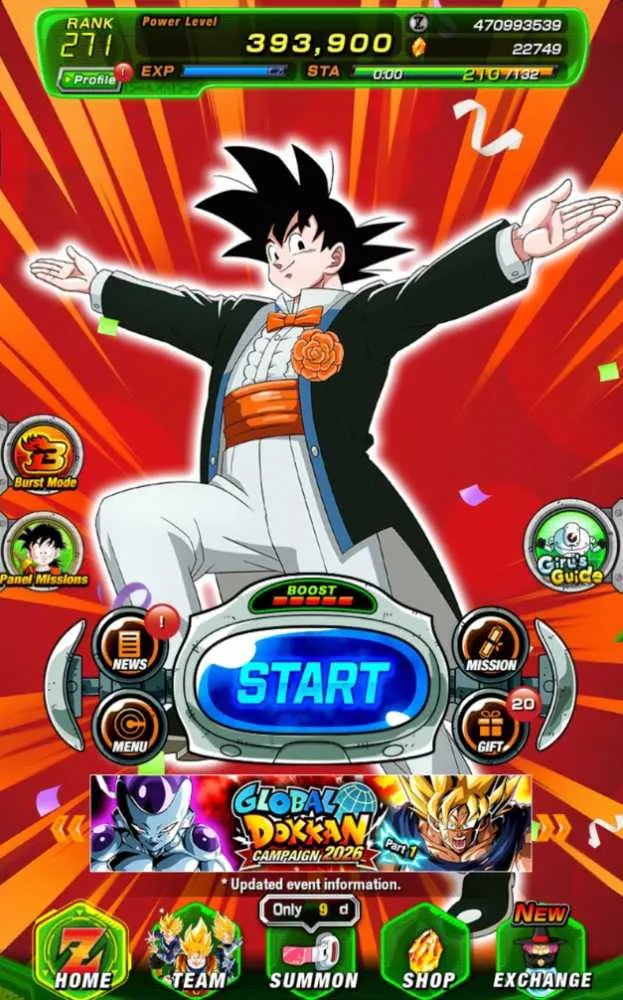Open the Mission button
623x1000 pixels.
491,644
